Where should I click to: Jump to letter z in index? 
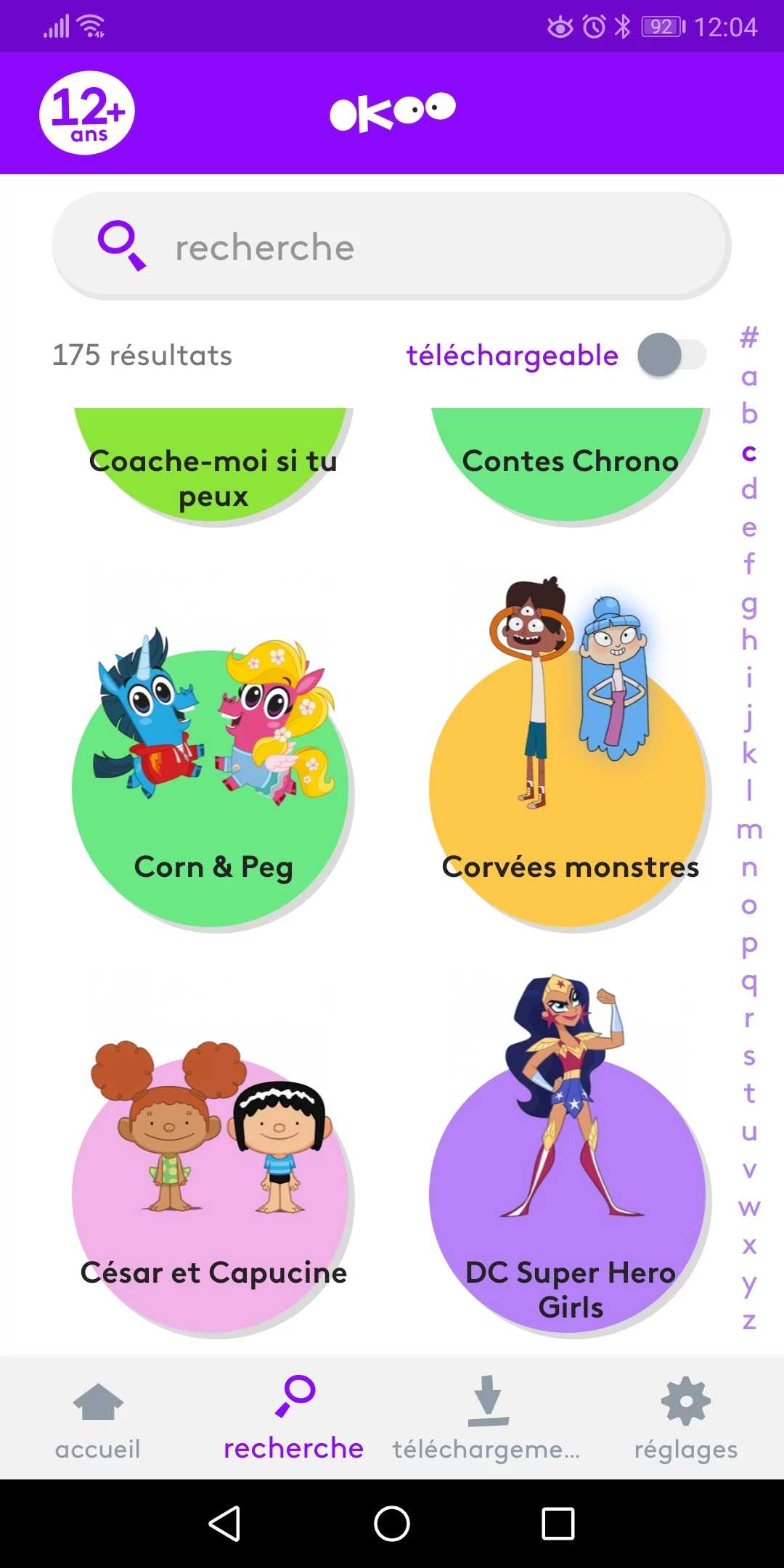749,1320
